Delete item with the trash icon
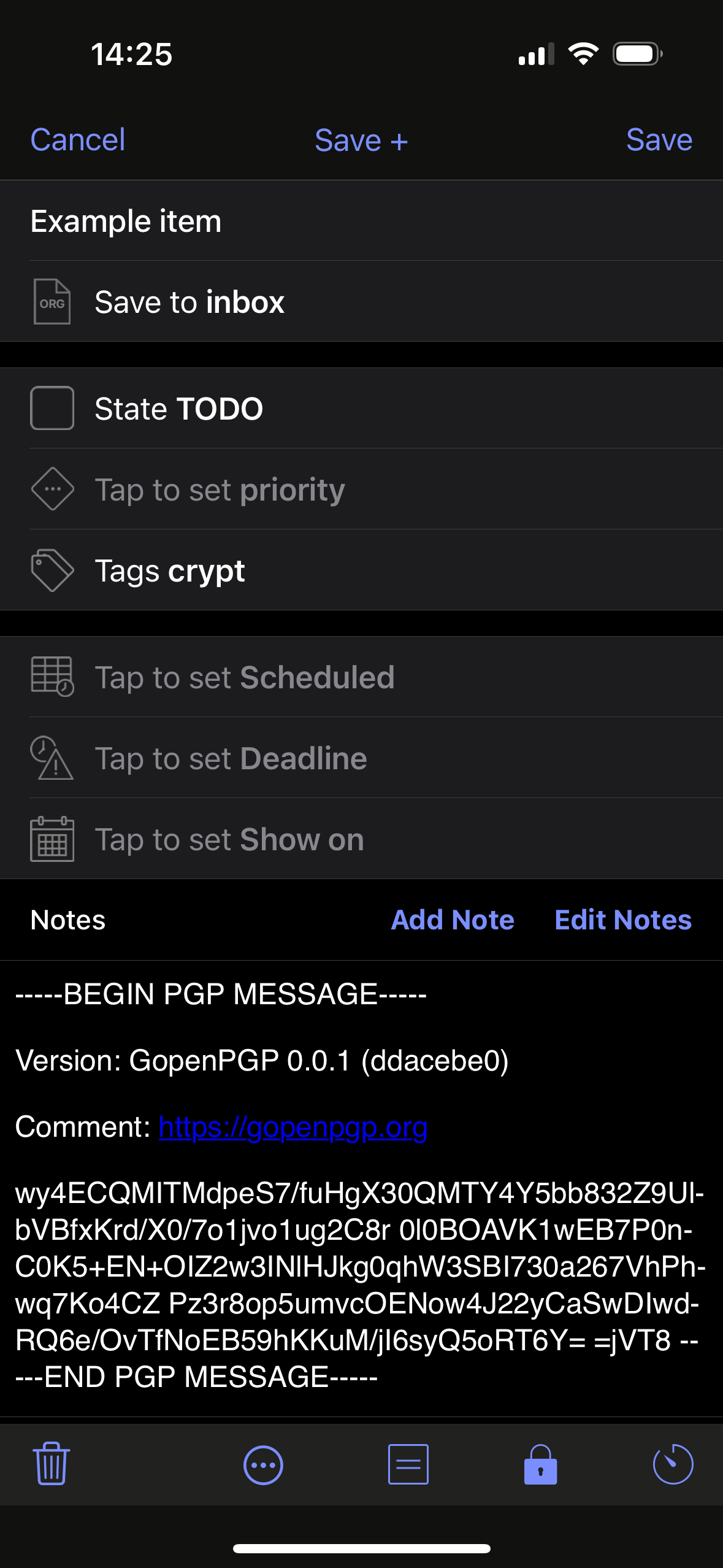The height and width of the screenshot is (1568, 723). tap(52, 1464)
